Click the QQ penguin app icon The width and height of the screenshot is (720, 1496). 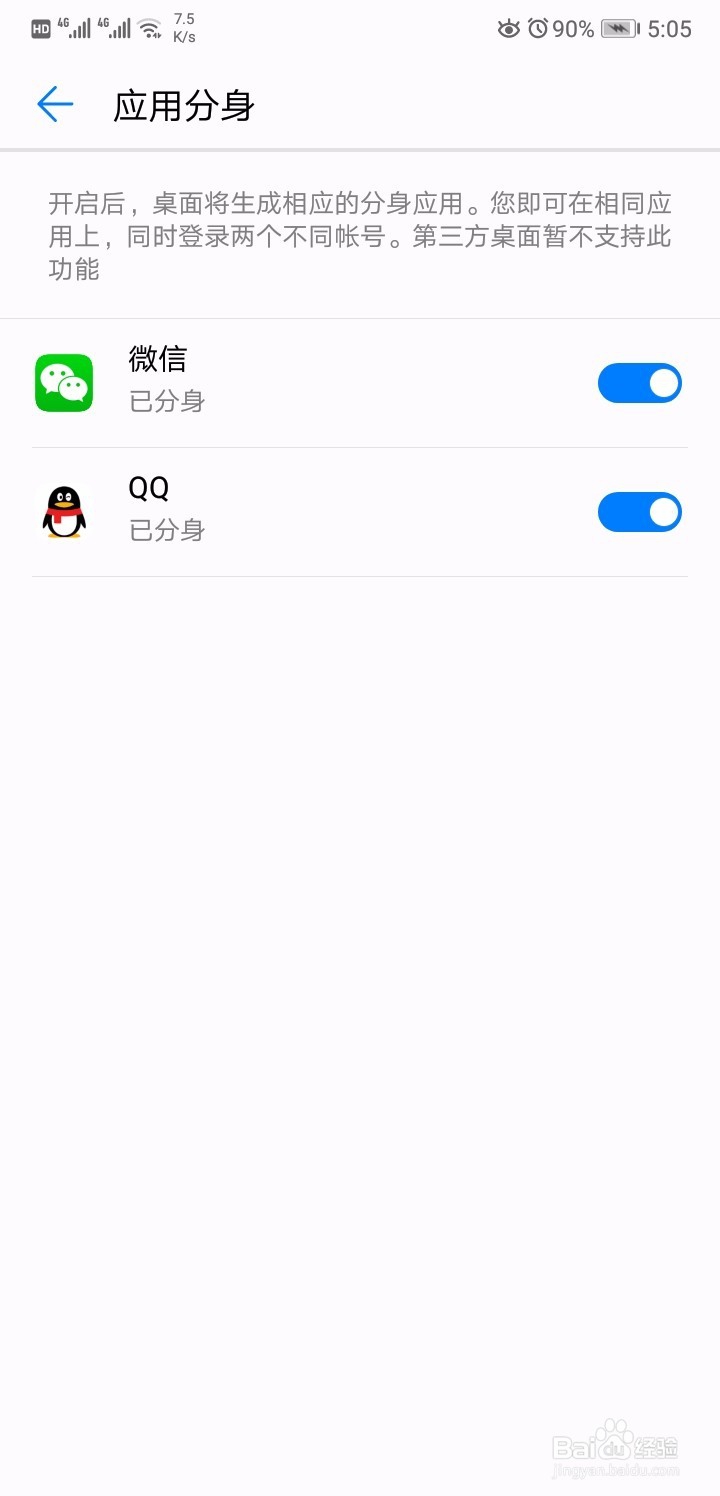(x=64, y=511)
